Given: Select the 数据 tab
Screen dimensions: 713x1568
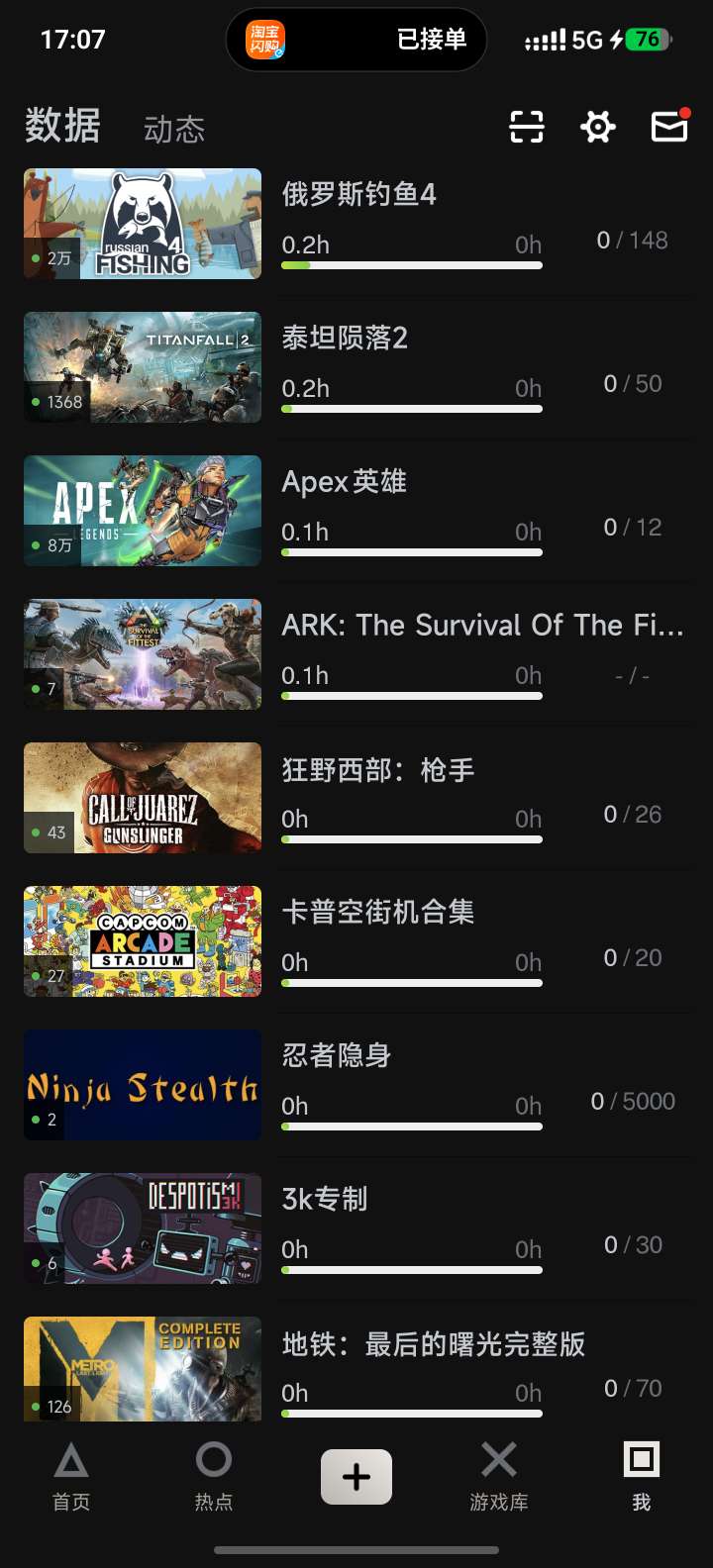Looking at the screenshot, I should tap(62, 127).
